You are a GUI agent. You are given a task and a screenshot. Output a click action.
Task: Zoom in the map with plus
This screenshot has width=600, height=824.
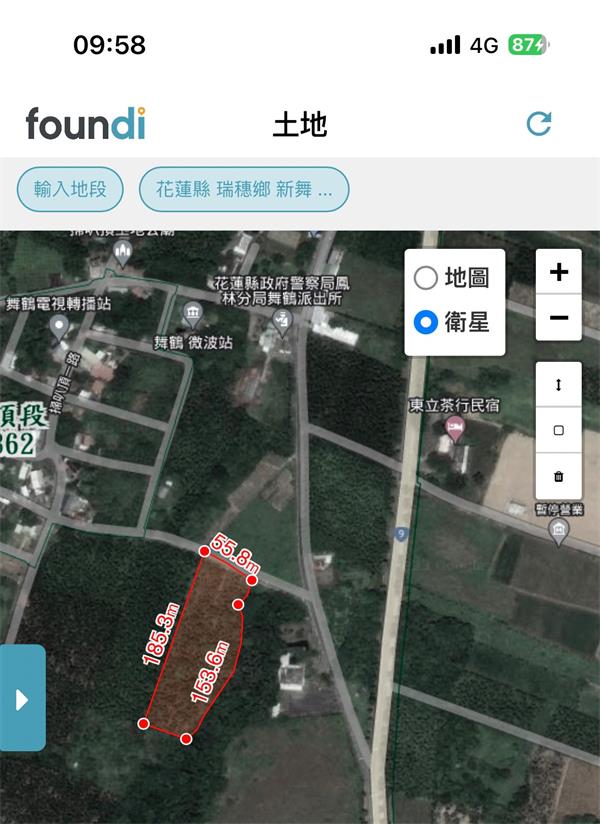pyautogui.click(x=559, y=272)
